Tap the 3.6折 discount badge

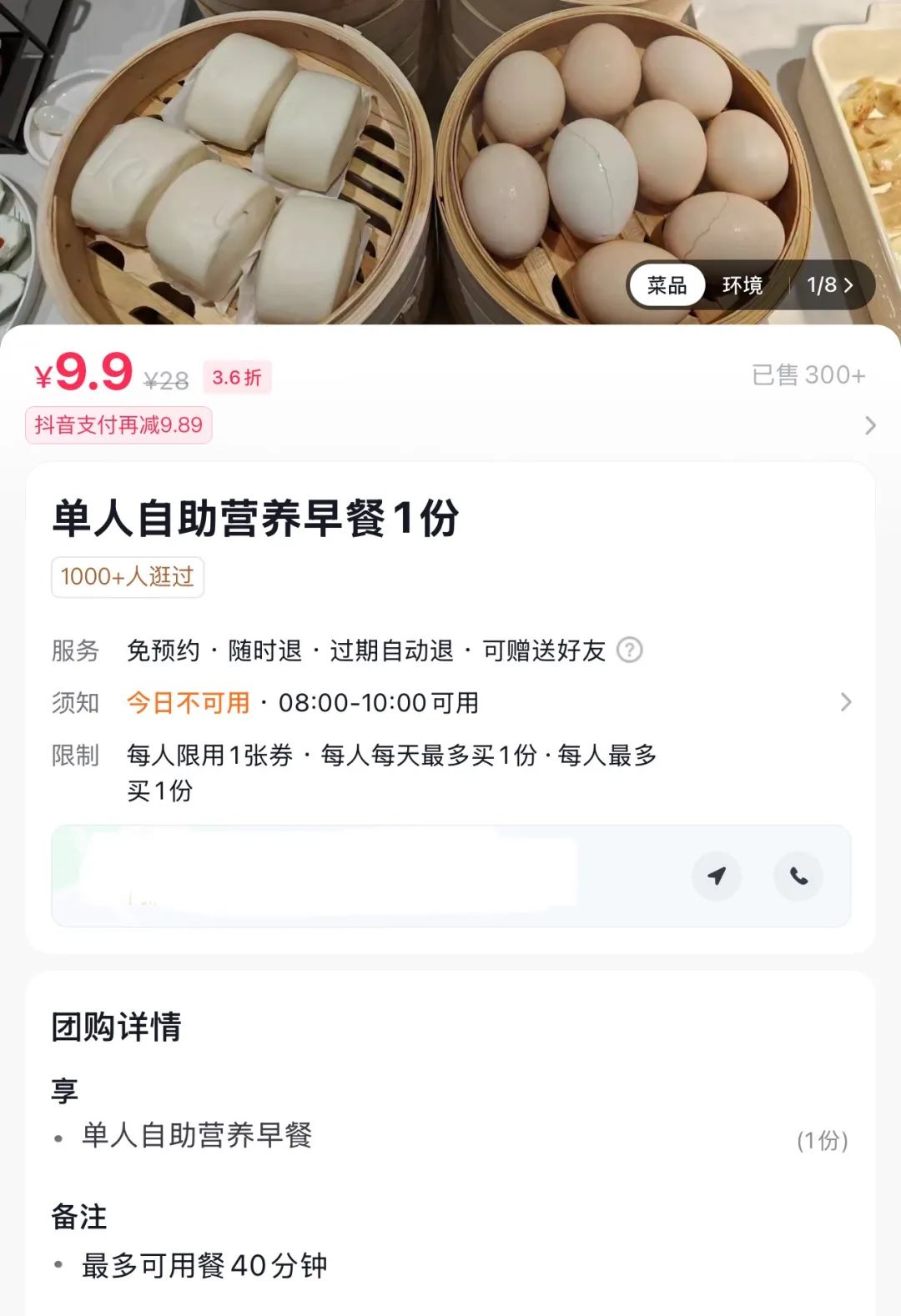239,377
